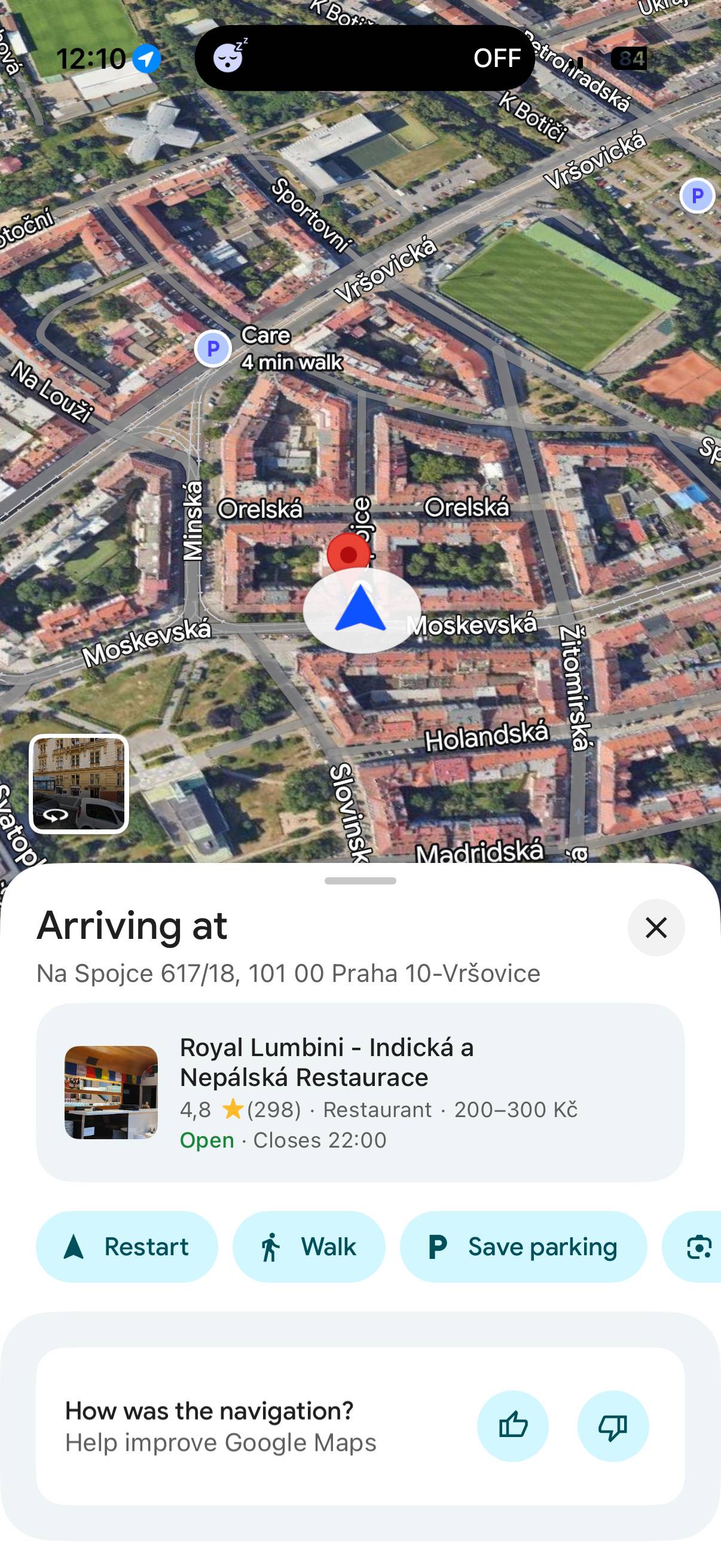Dismiss the Arriving at panel

pos(655,928)
